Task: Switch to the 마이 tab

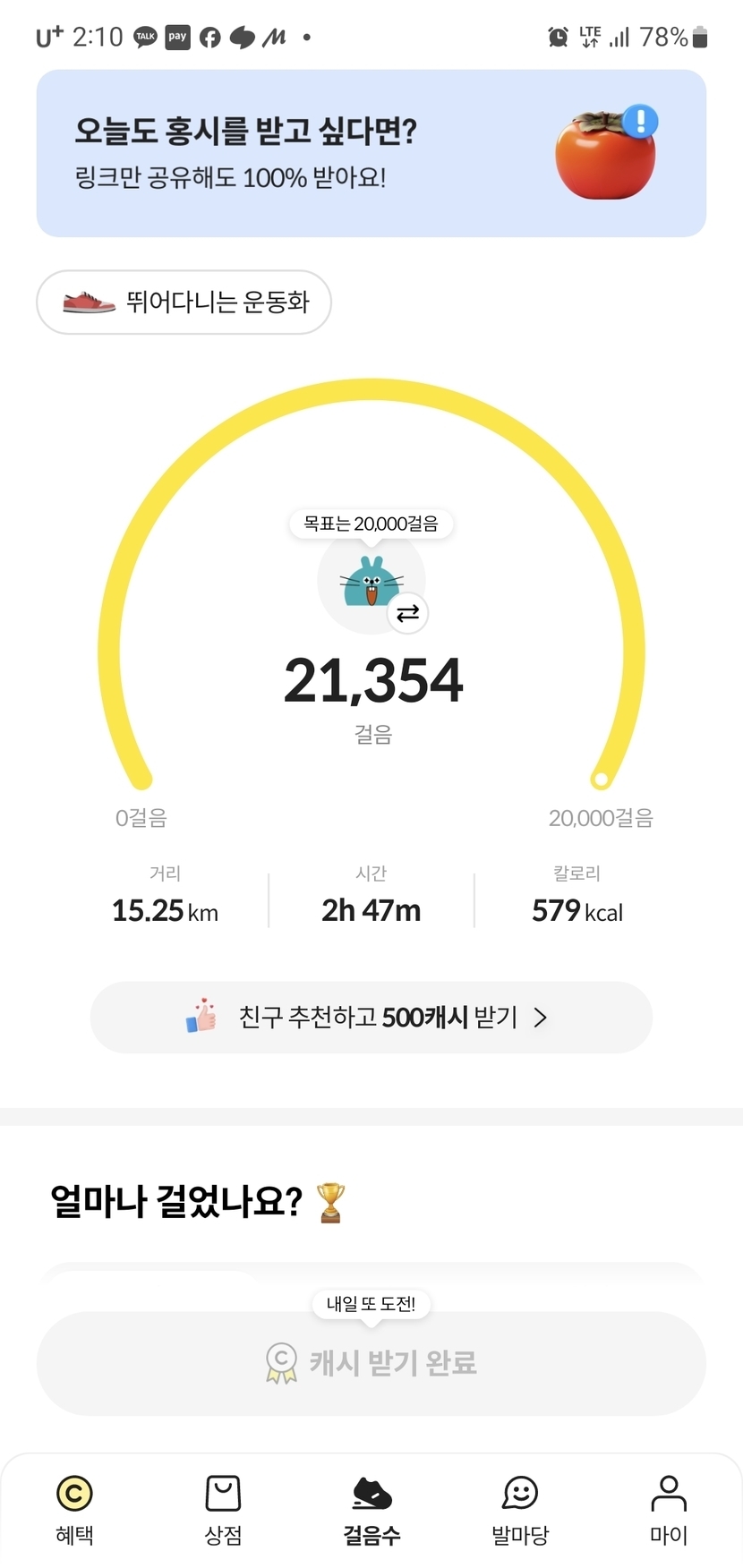Action: point(669,1509)
